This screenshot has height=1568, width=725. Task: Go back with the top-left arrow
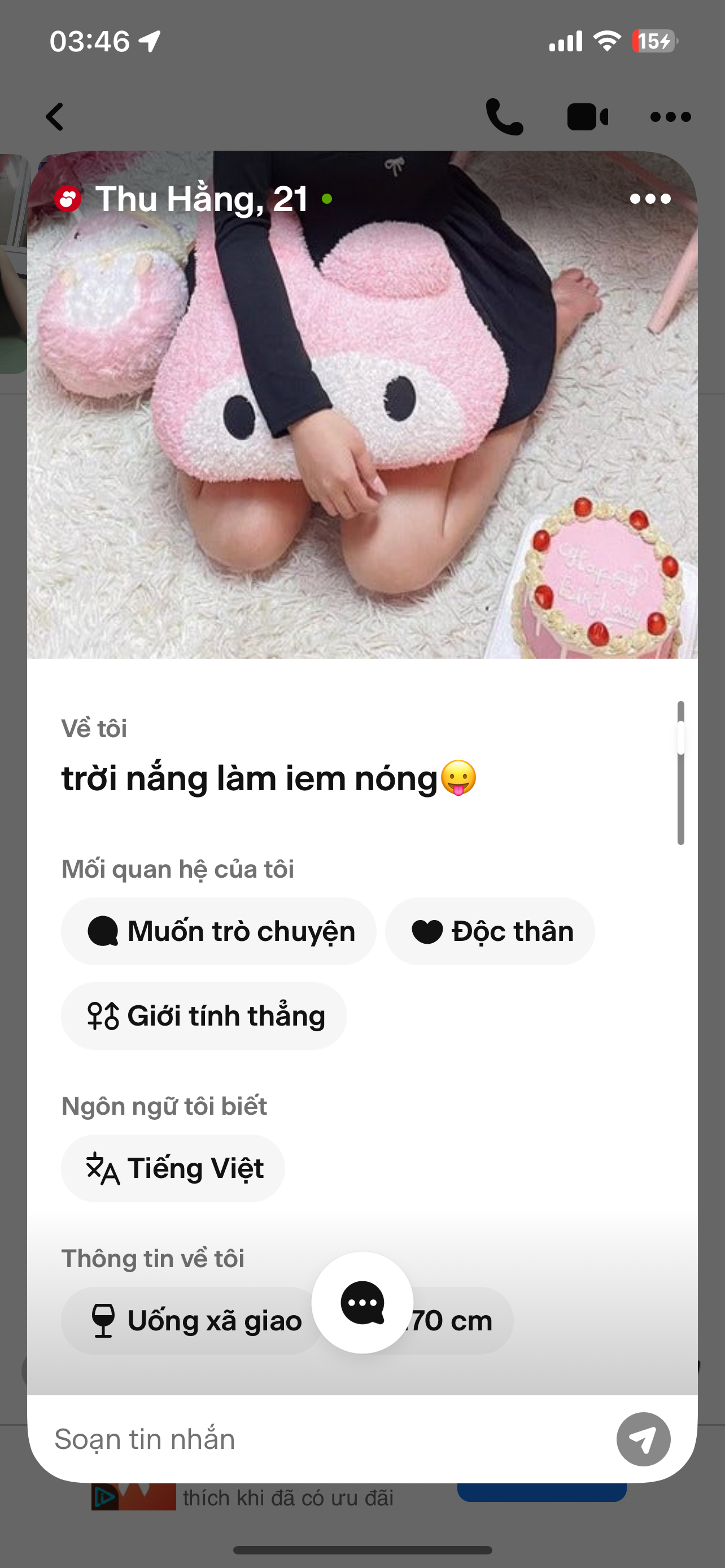pyautogui.click(x=55, y=116)
